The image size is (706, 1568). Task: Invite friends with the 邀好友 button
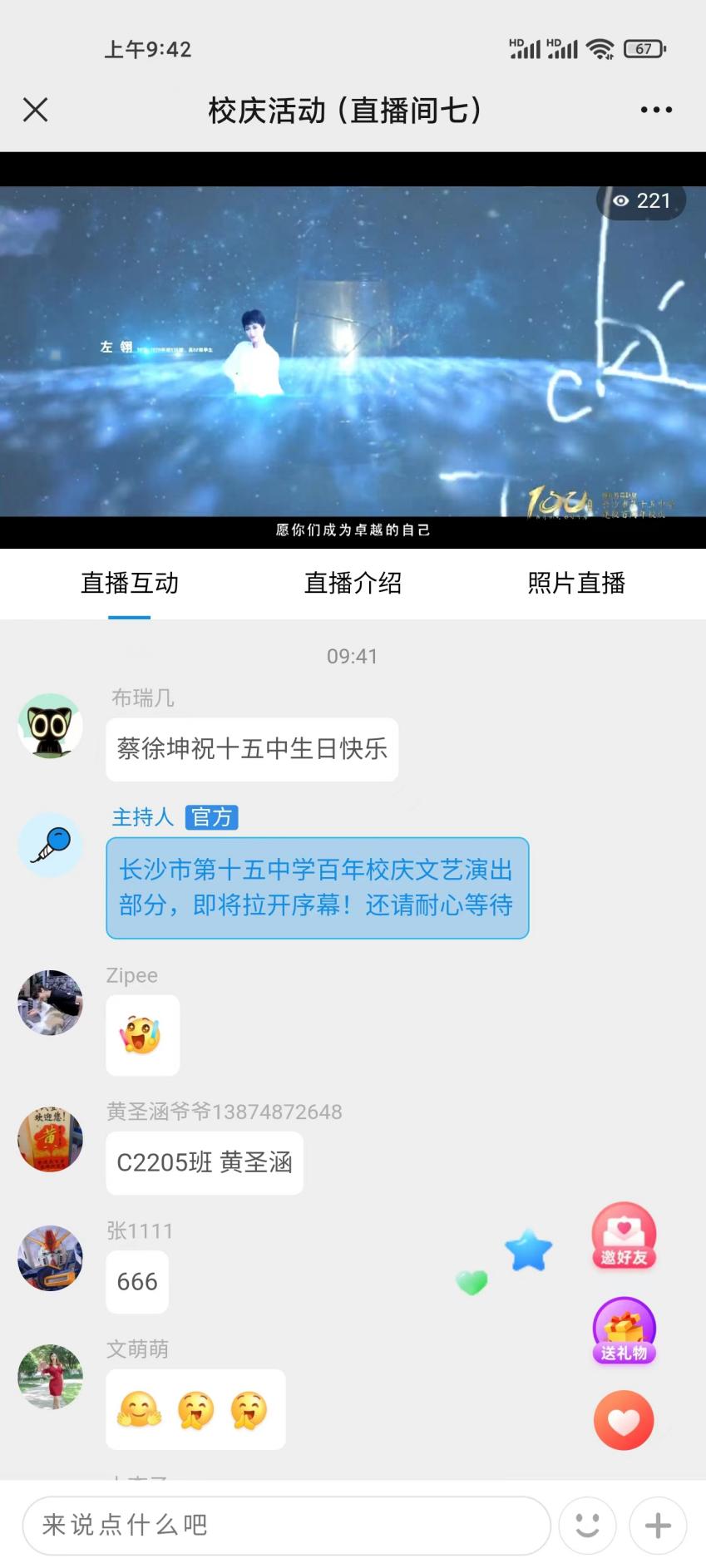pyautogui.click(x=624, y=1236)
